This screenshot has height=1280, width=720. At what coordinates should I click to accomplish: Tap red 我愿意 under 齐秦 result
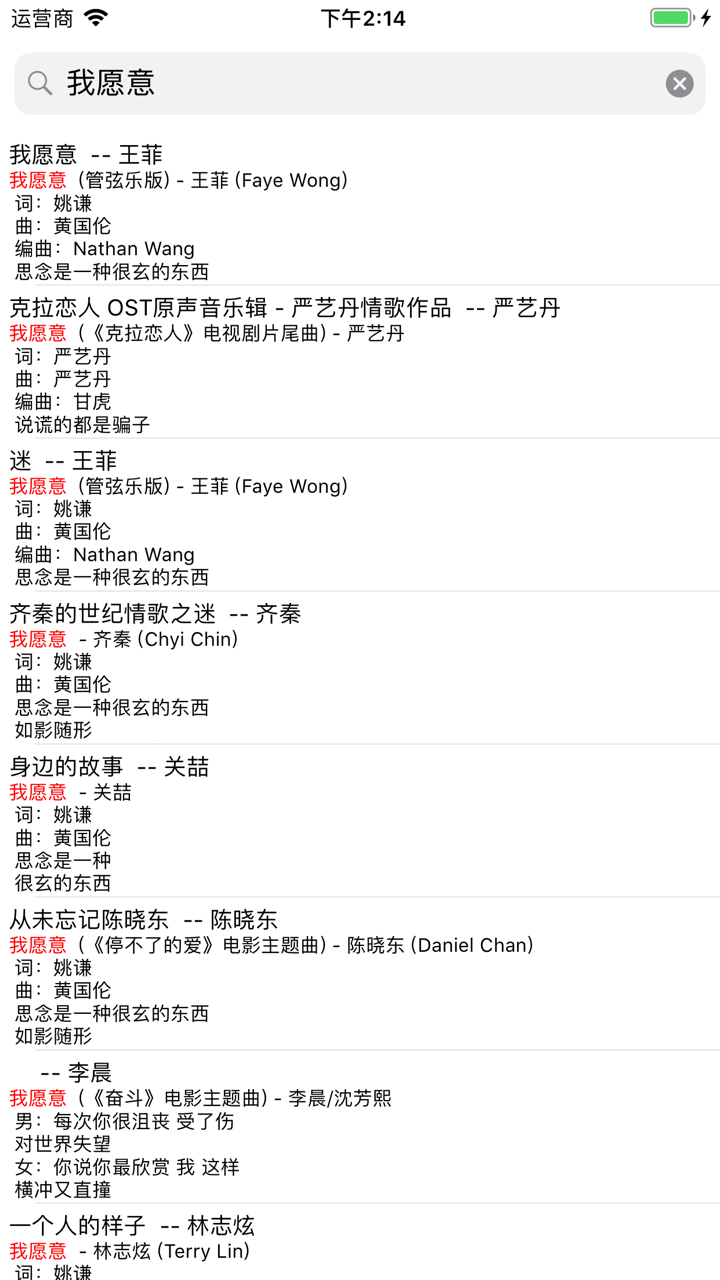click(38, 639)
